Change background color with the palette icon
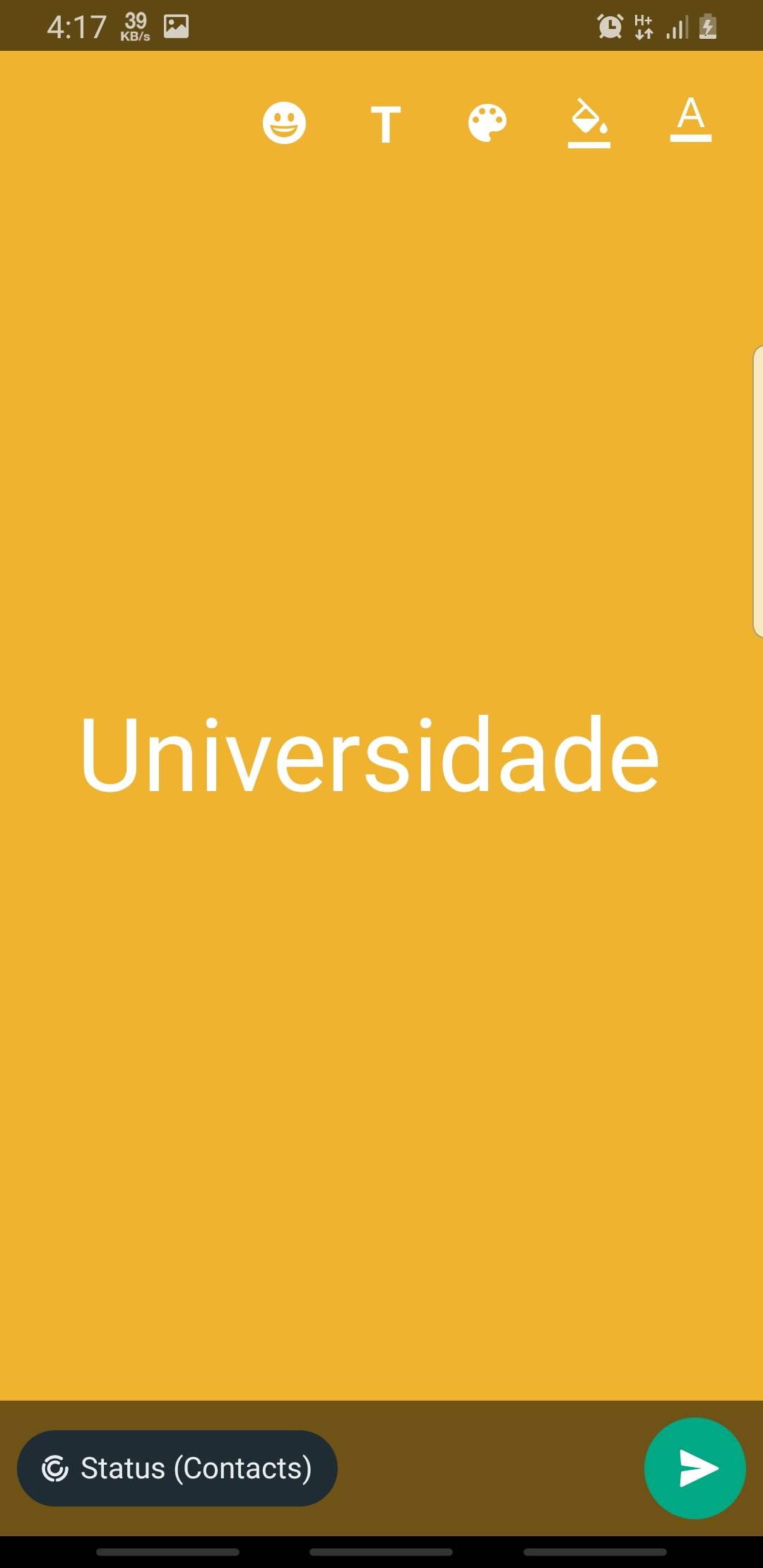763x1568 pixels. (487, 124)
